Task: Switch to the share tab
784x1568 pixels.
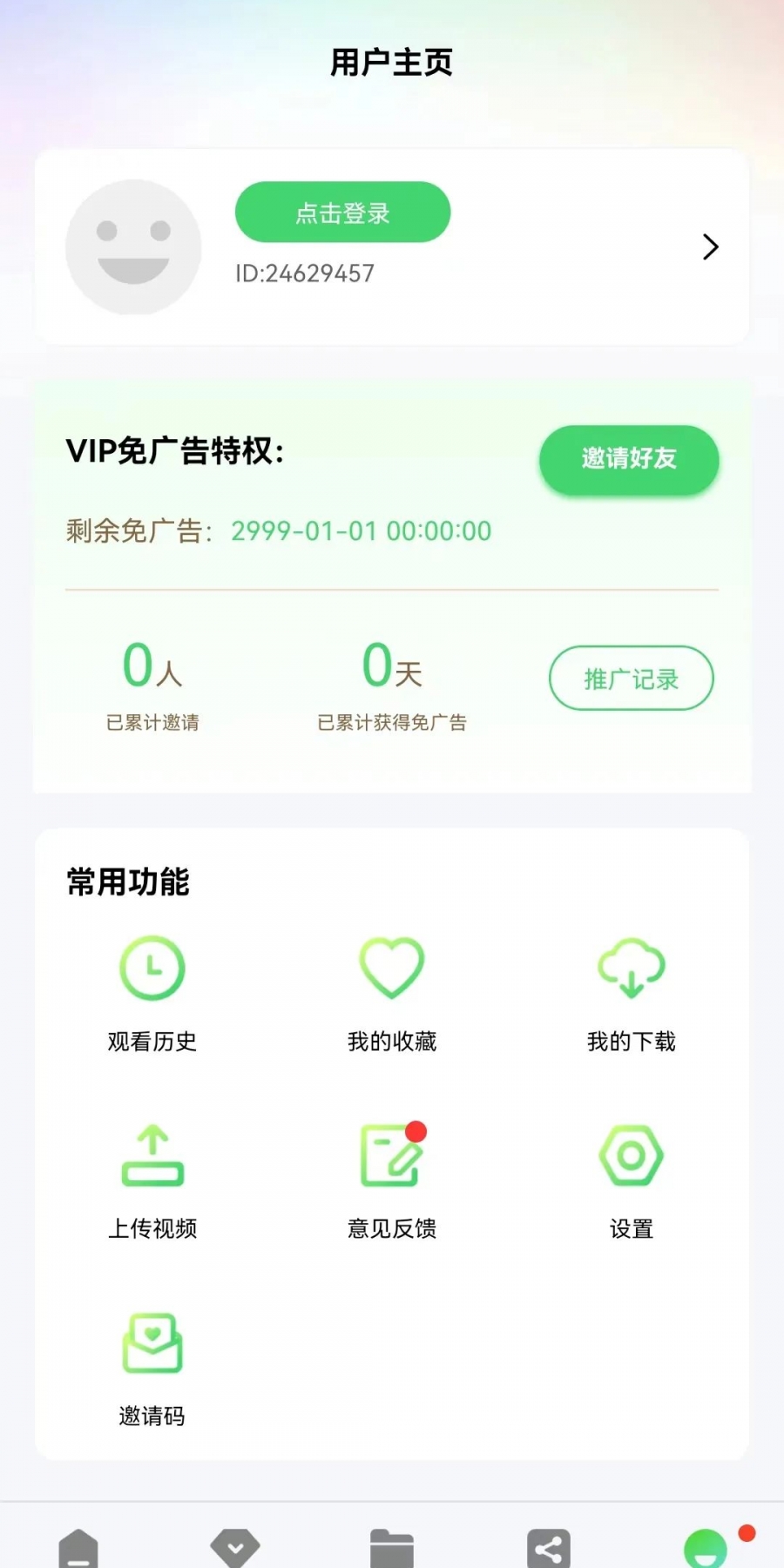Action: (549, 1548)
